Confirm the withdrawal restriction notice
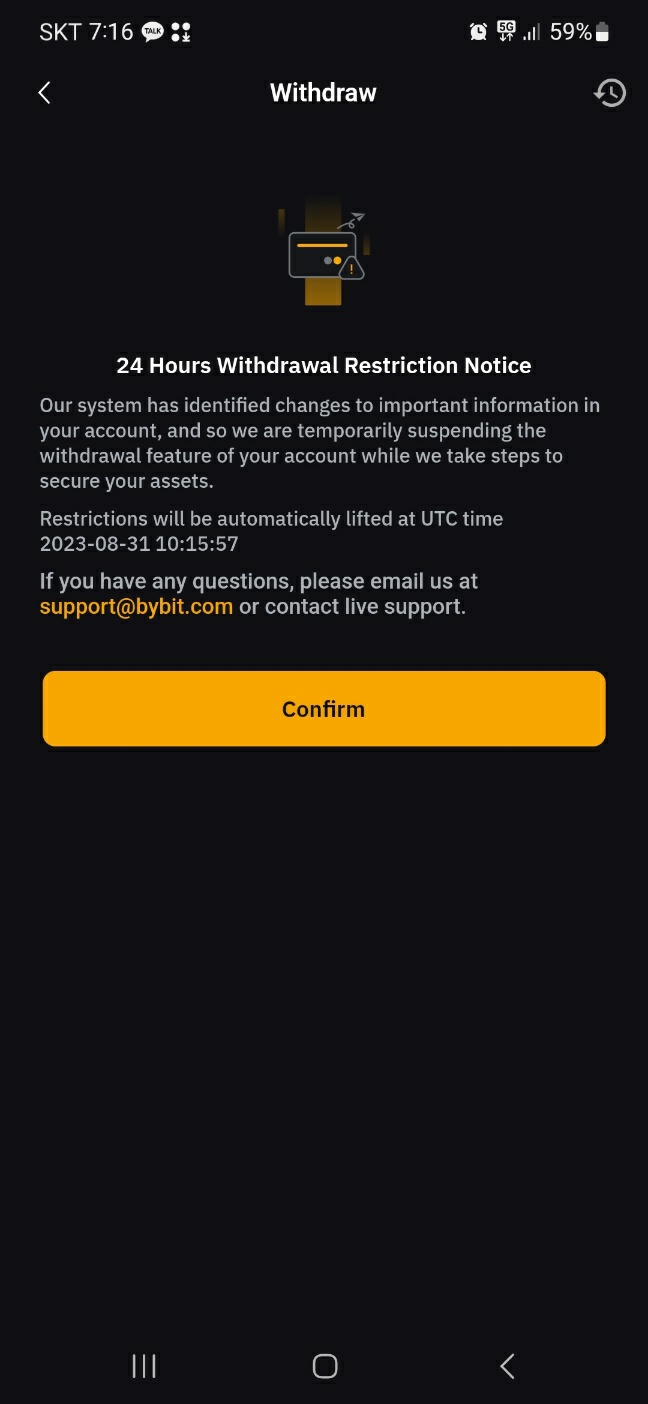 [x=324, y=708]
